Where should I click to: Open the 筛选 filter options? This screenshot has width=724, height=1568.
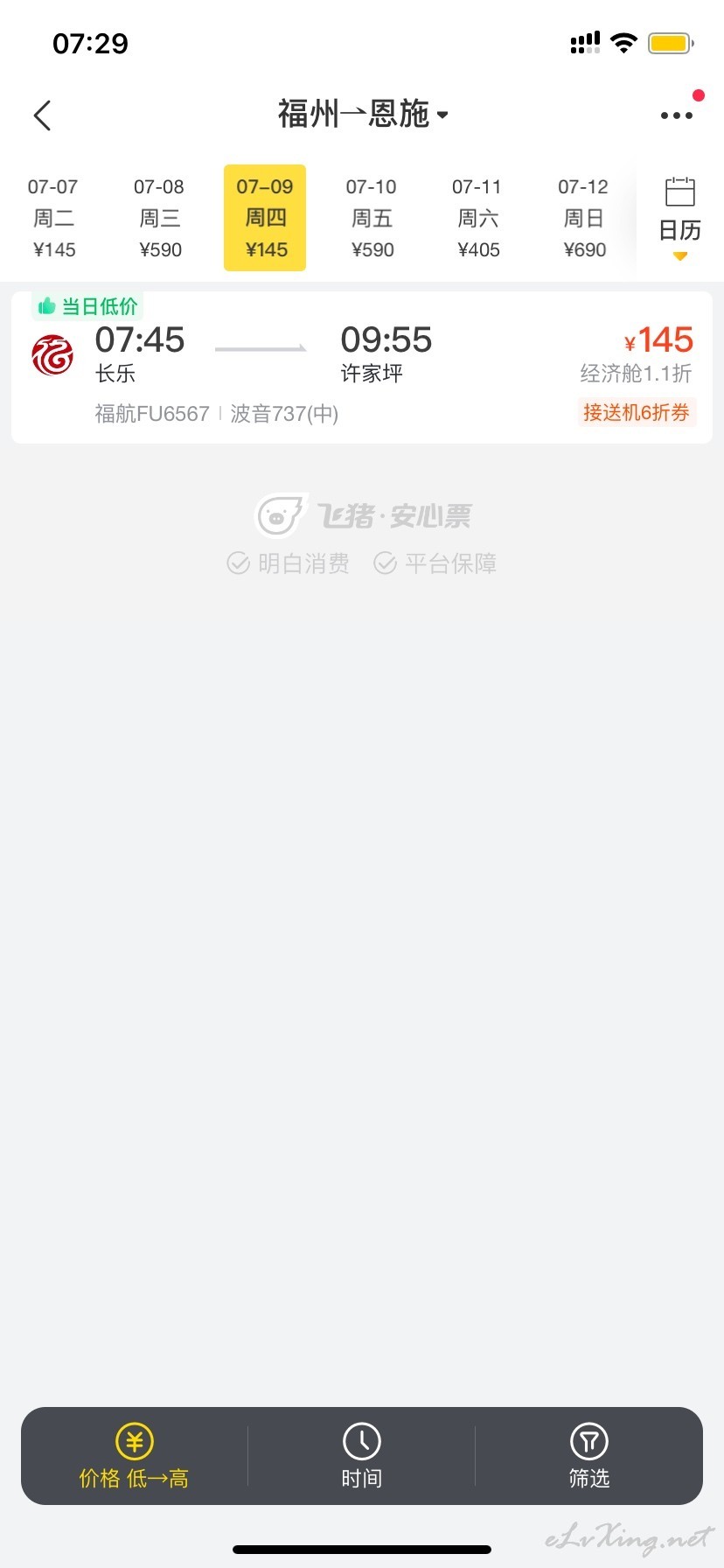click(588, 1456)
